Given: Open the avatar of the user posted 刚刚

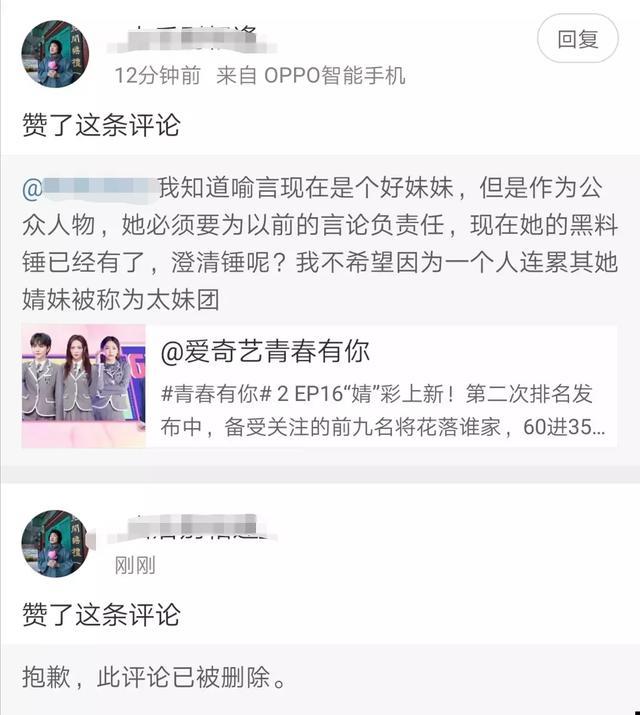Looking at the screenshot, I should [x=56, y=544].
